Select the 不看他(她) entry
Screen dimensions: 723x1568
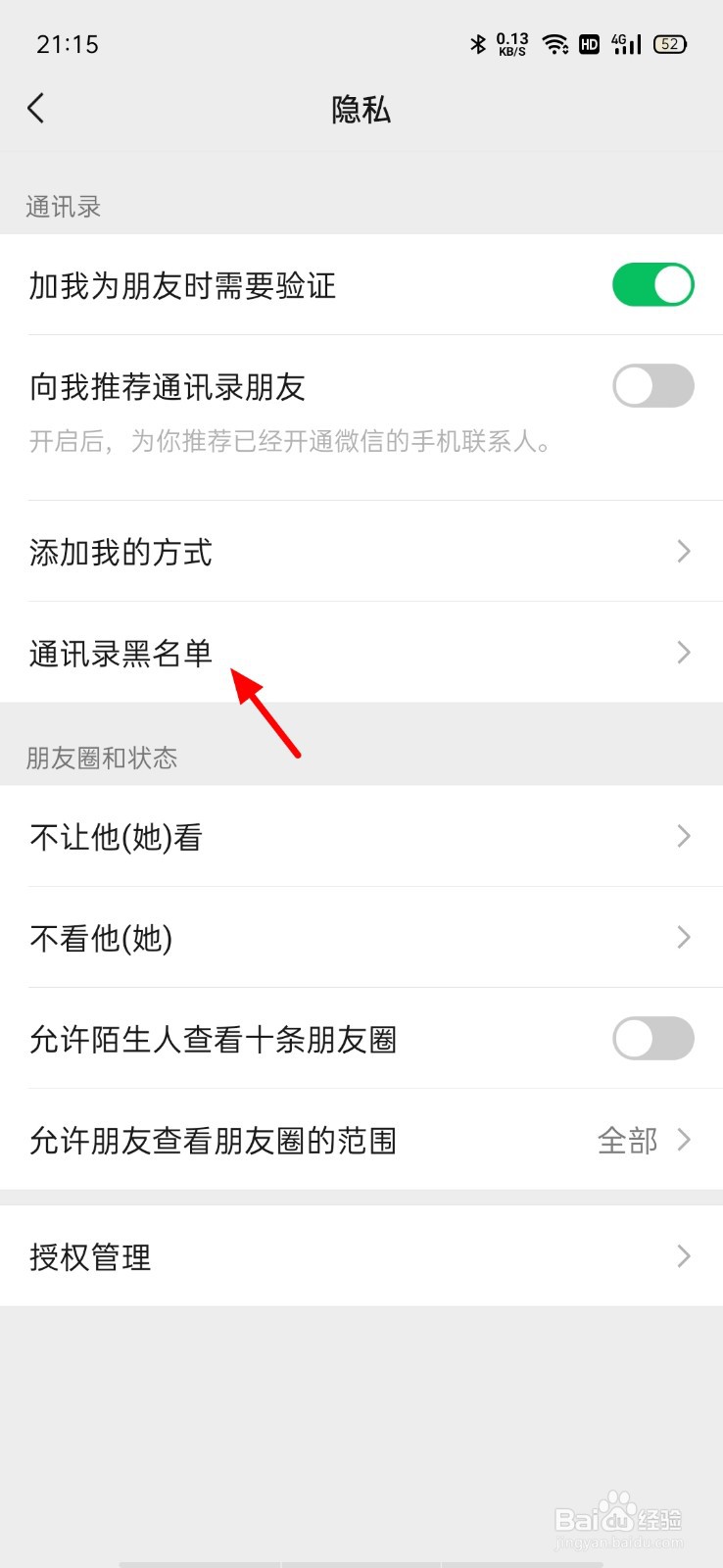361,938
